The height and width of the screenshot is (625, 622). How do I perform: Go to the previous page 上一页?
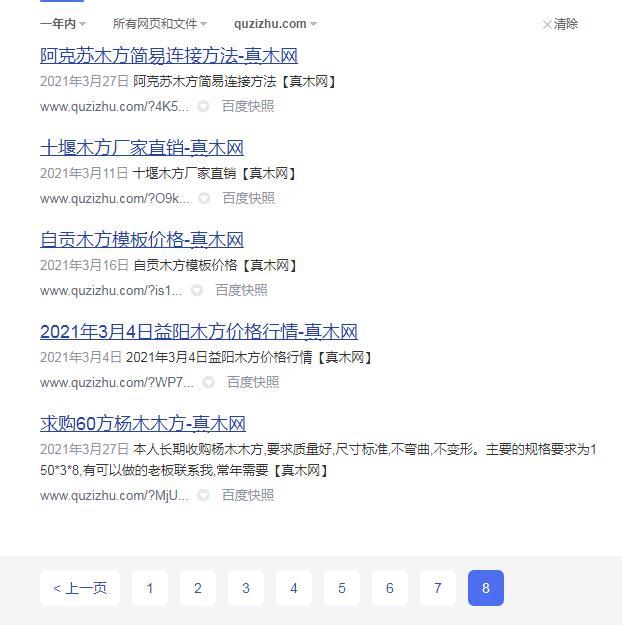tap(80, 588)
